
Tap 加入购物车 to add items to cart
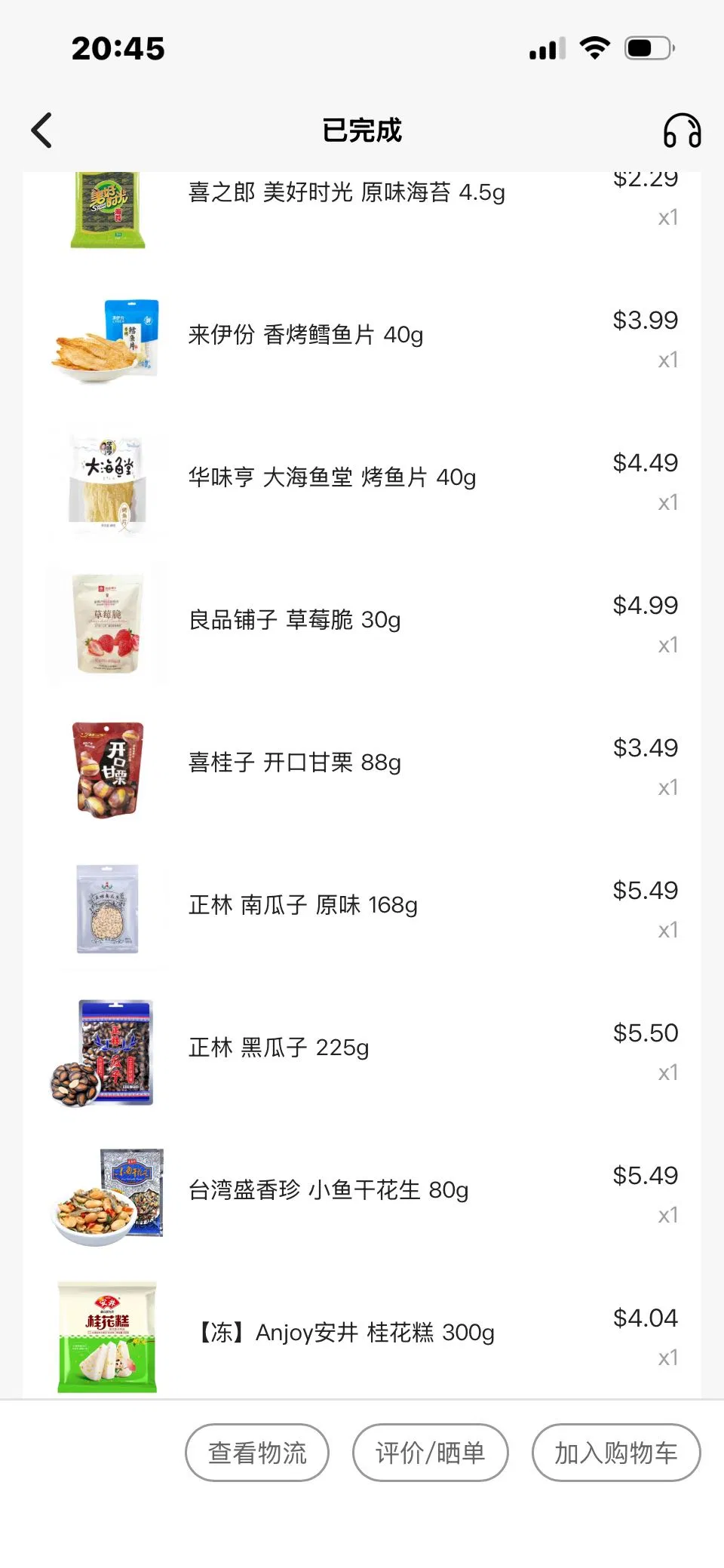pos(615,1452)
